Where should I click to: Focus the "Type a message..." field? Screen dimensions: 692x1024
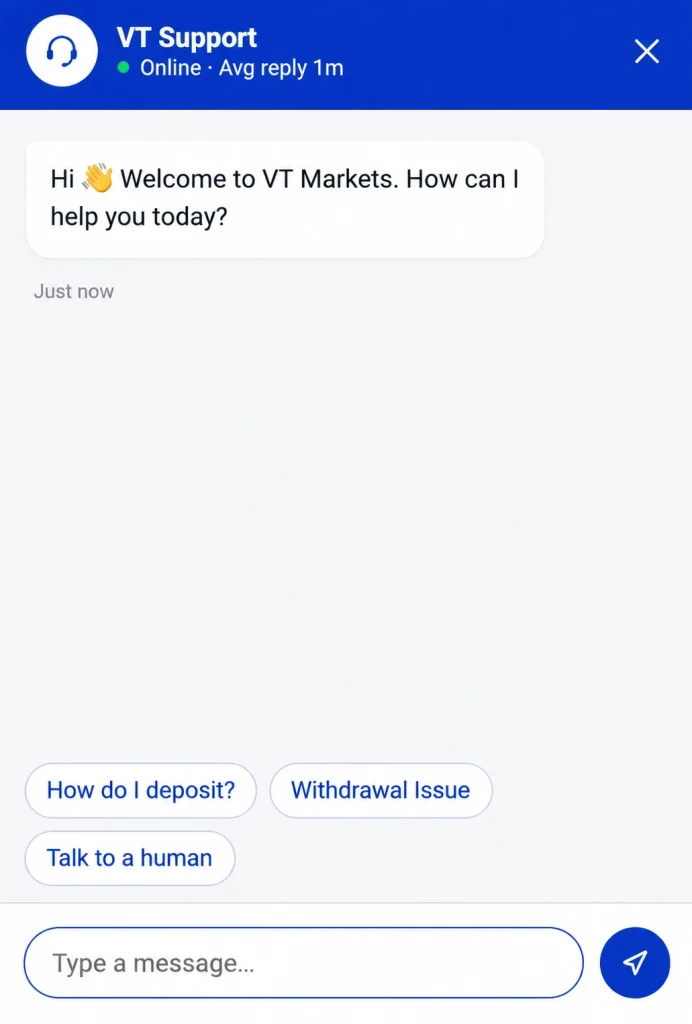coord(304,963)
